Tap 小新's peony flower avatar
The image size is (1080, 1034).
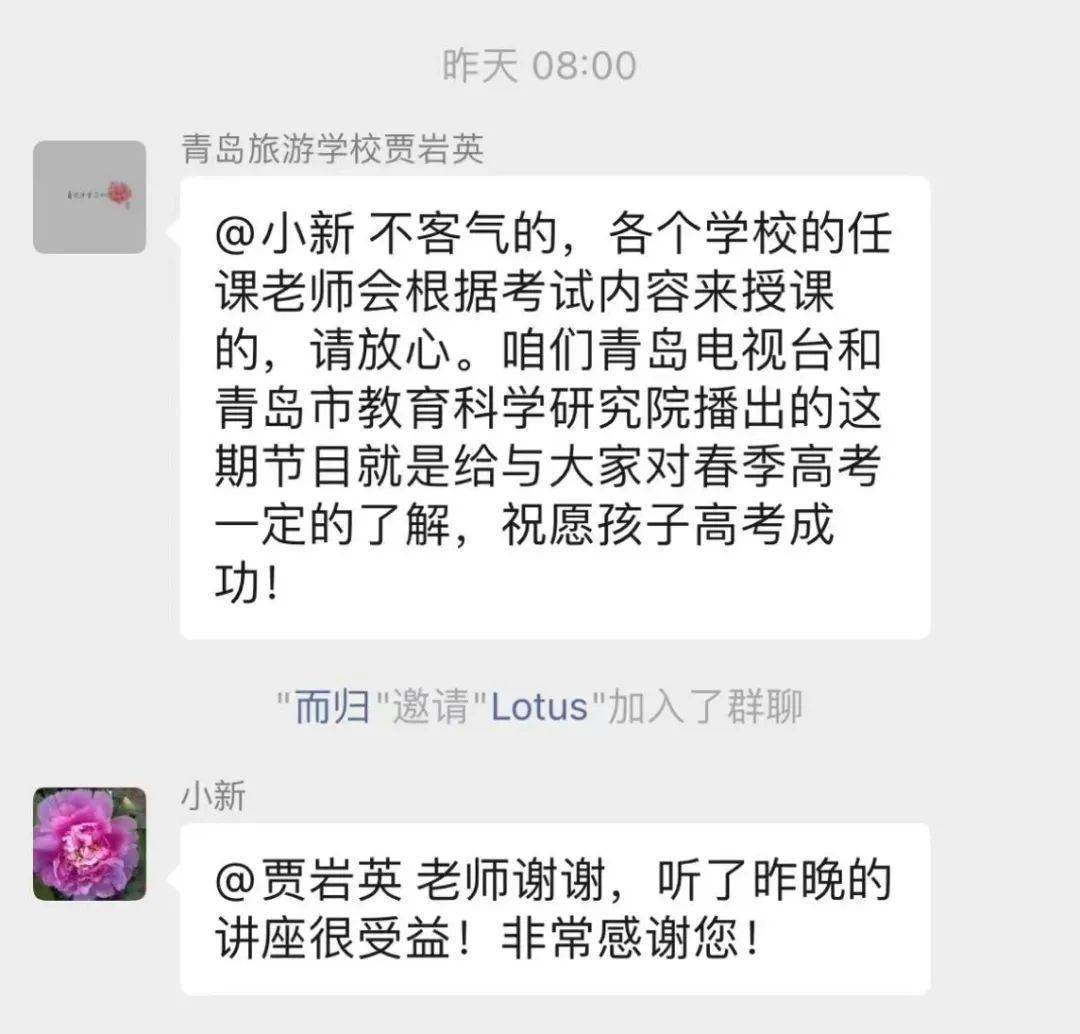tap(90, 843)
